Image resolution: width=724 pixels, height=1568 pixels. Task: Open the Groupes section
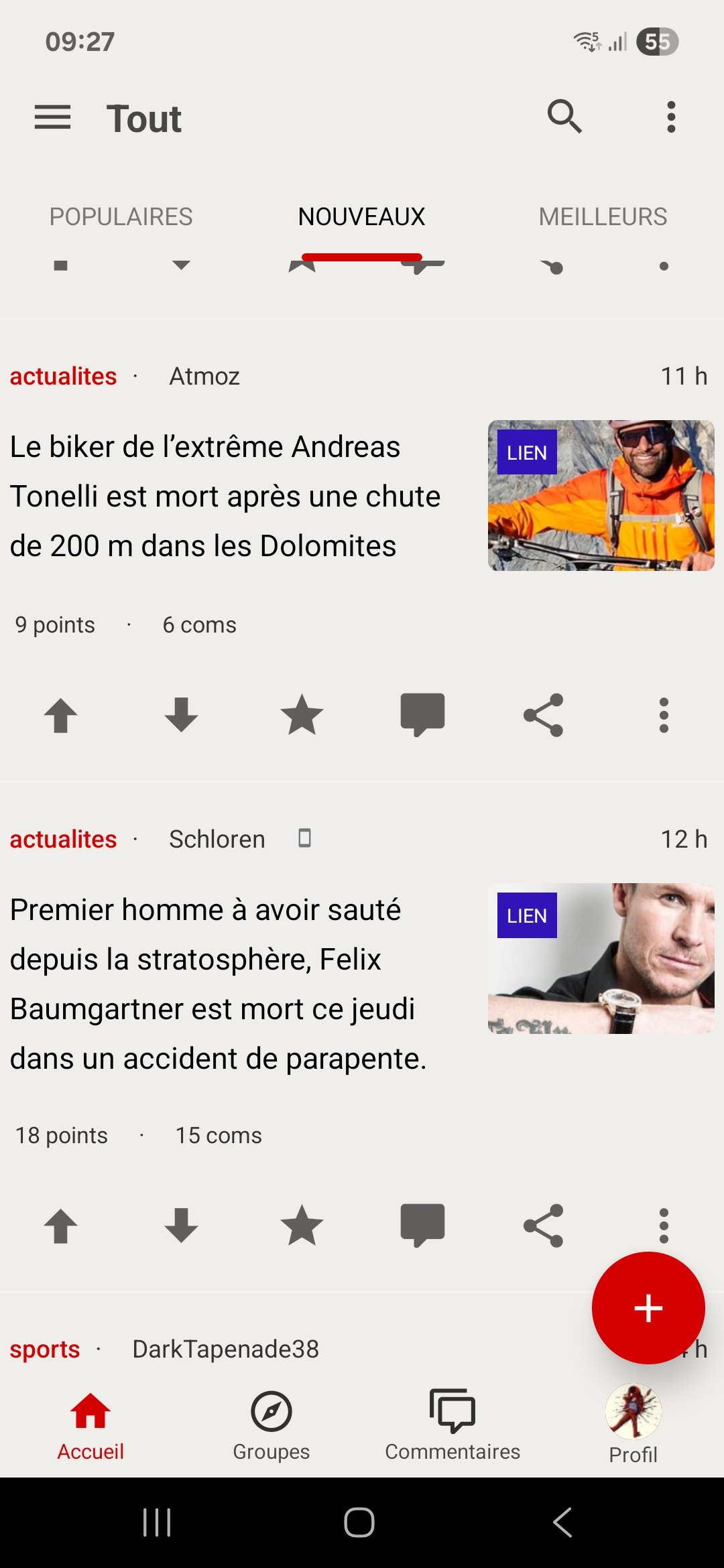coord(271,1425)
